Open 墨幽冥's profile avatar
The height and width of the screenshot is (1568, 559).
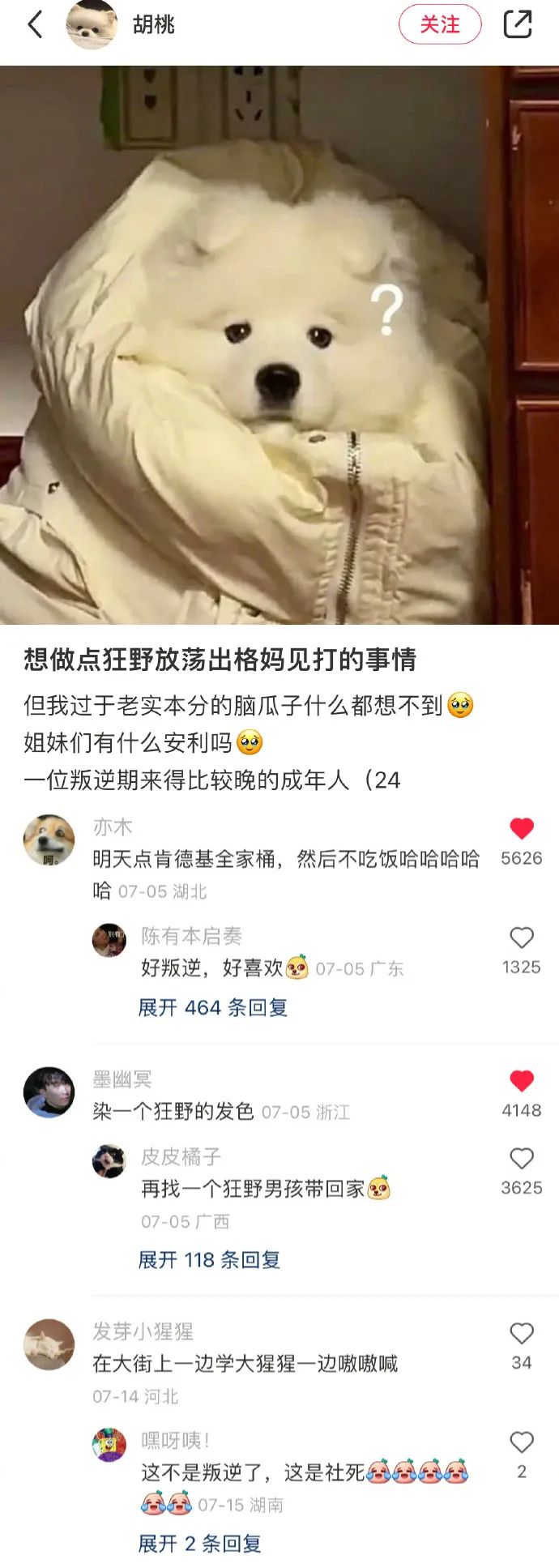click(49, 1092)
